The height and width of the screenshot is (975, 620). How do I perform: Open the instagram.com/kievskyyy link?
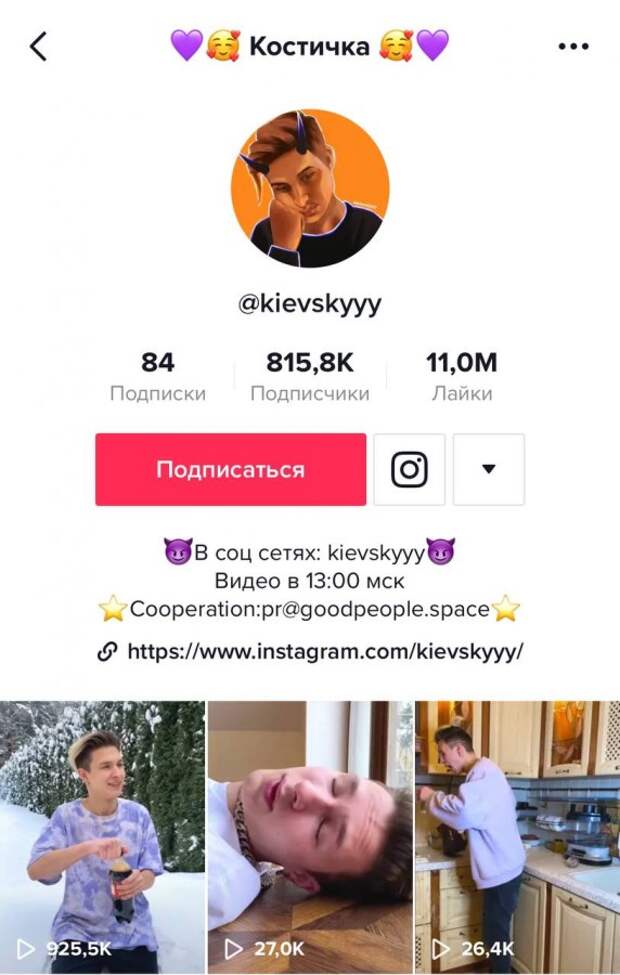coord(324,652)
